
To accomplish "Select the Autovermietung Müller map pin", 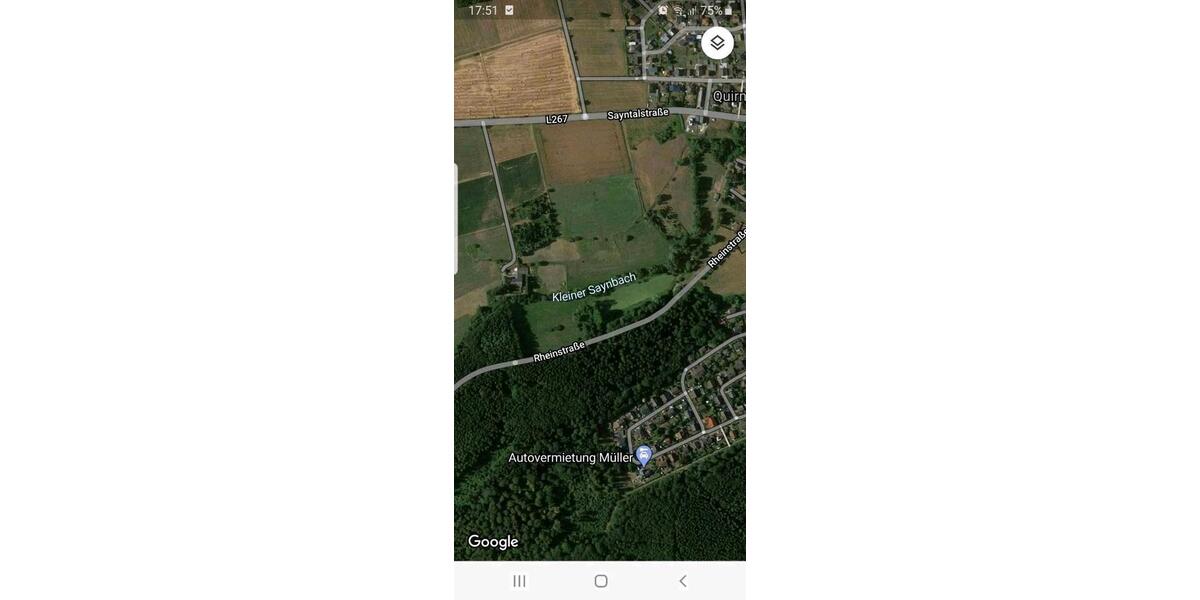I will click(x=644, y=456).
